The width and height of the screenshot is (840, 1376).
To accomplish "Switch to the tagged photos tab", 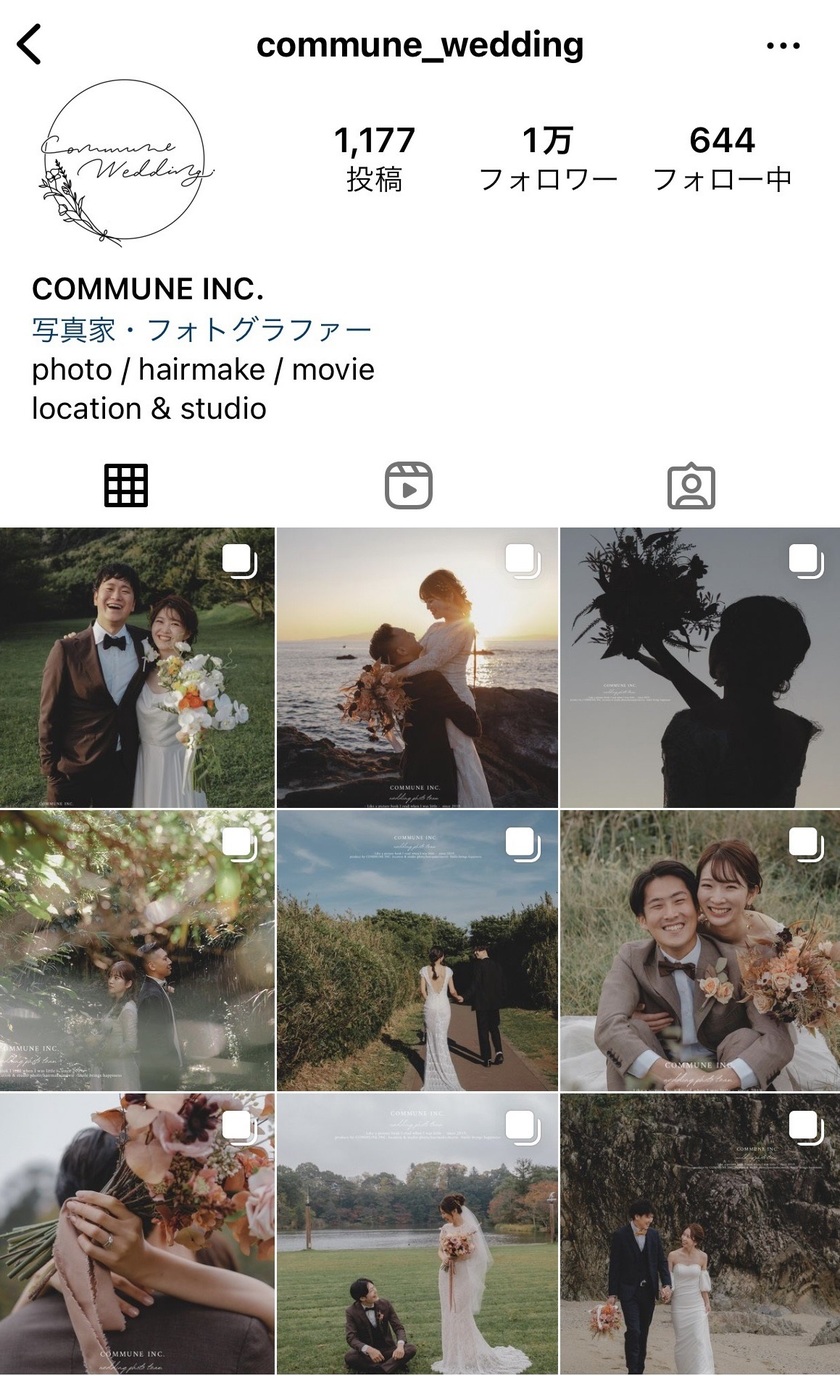I will [x=691, y=486].
